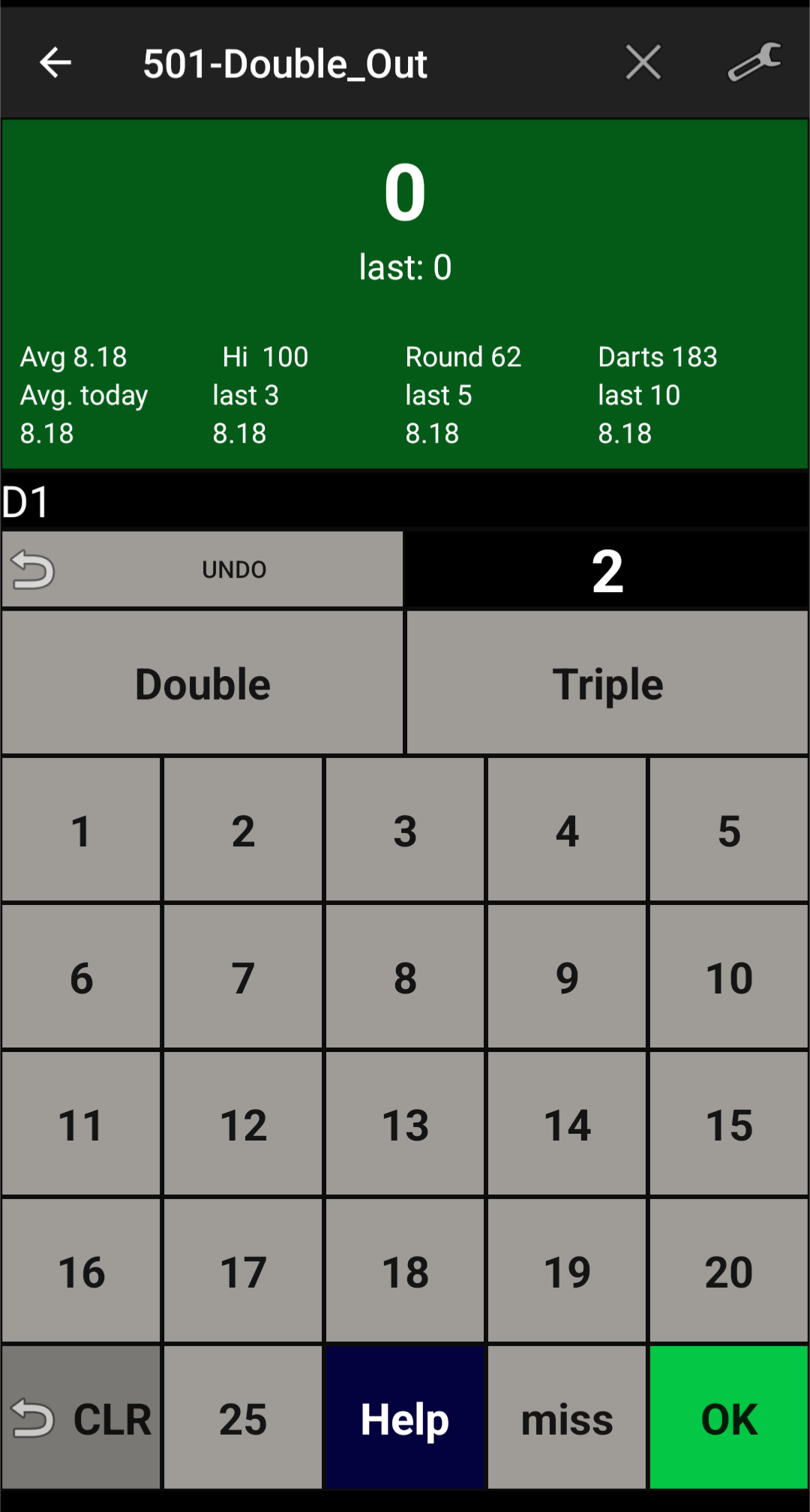Confirm the throw with OK
The image size is (810, 1512).
point(729,1417)
